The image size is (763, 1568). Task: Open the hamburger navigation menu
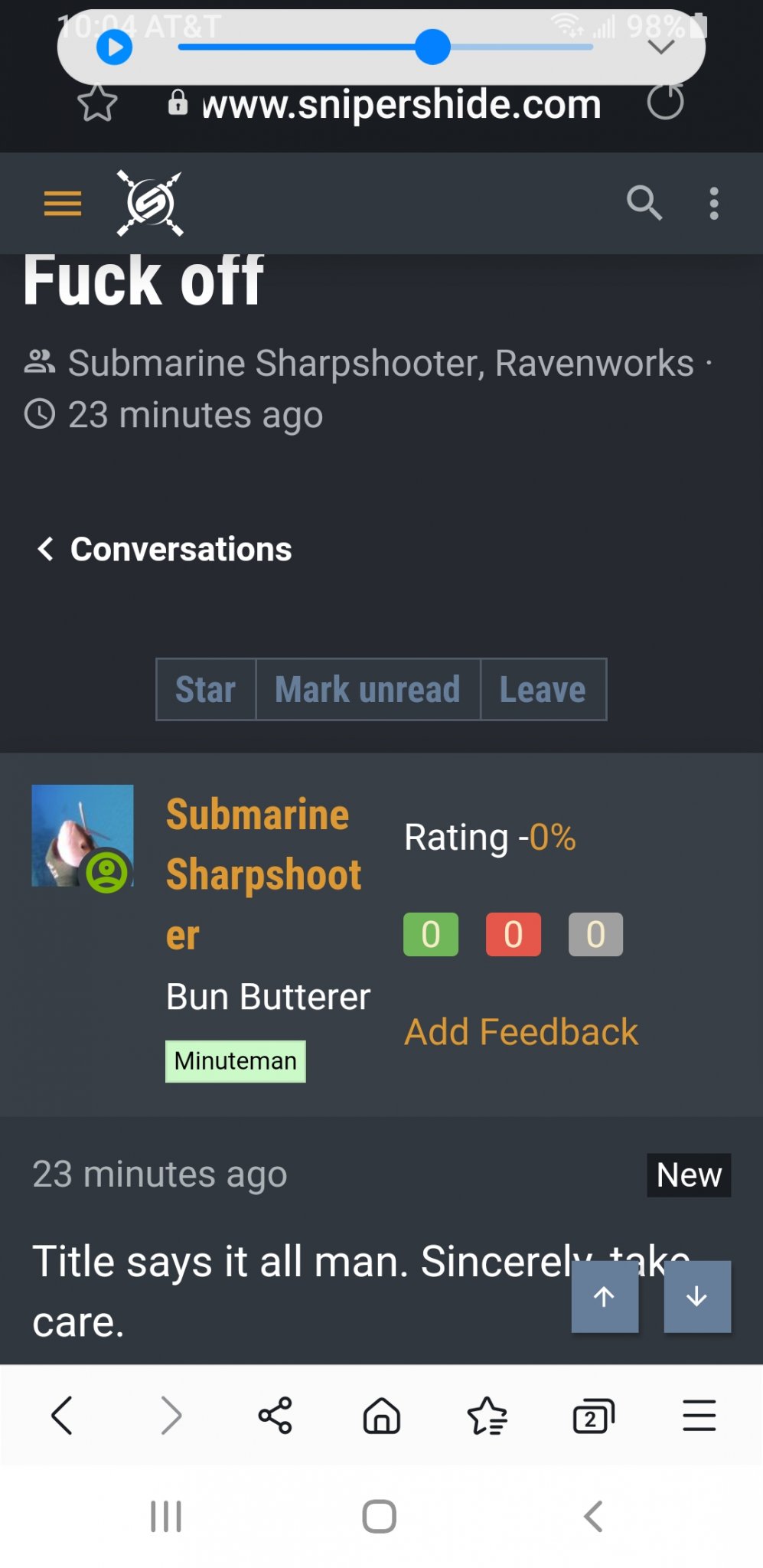63,204
